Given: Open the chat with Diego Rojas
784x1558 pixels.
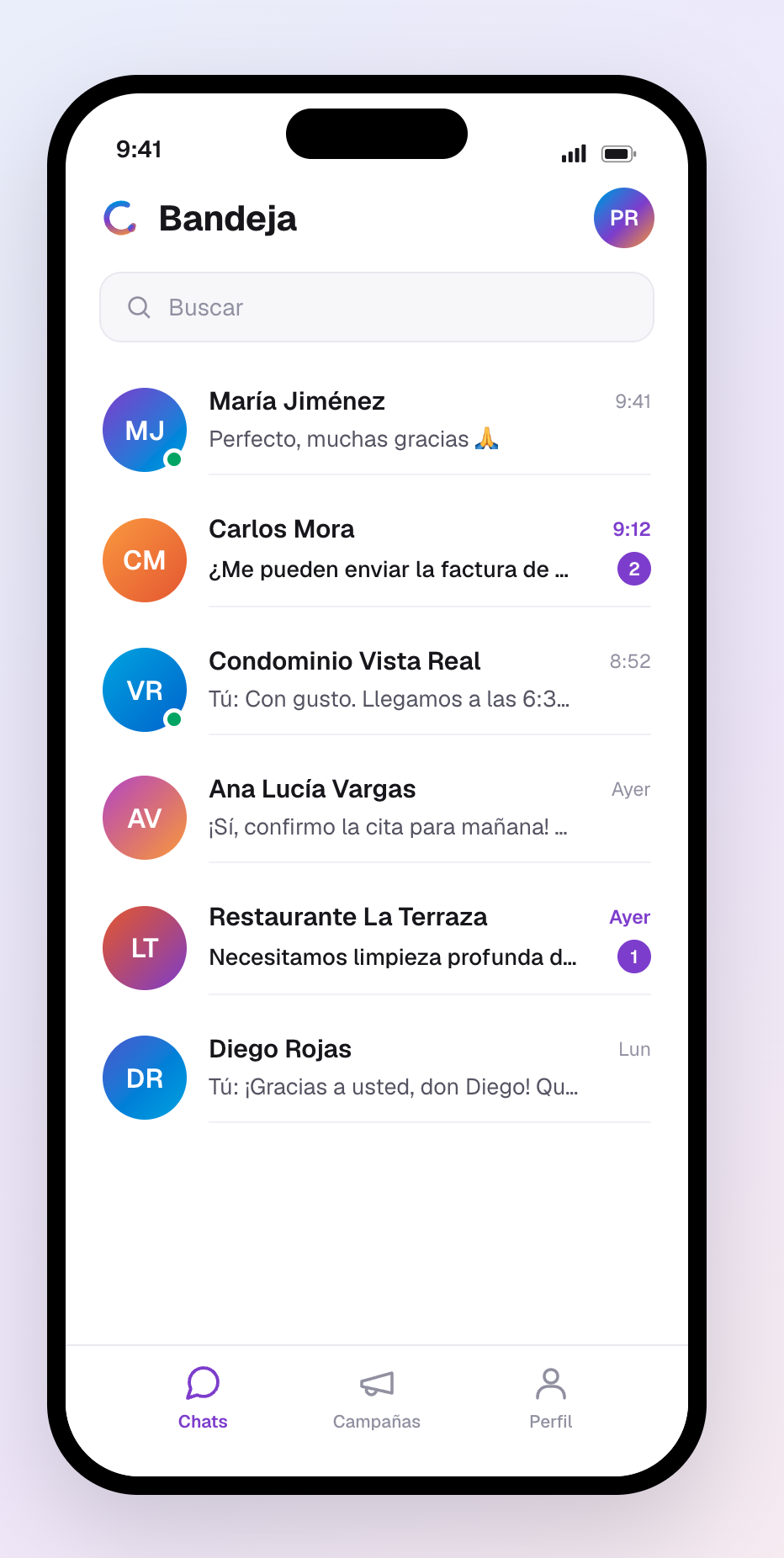Looking at the screenshot, I should (377, 1078).
